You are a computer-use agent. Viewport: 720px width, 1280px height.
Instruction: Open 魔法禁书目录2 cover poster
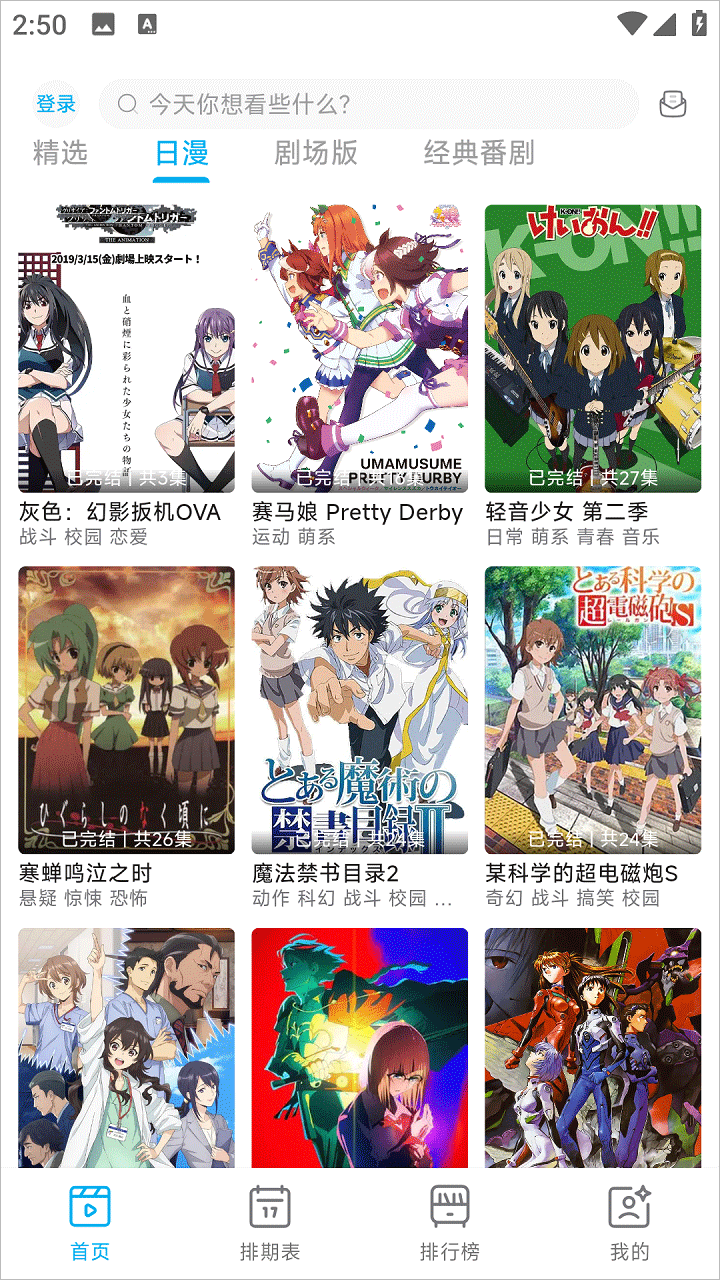tap(361, 707)
